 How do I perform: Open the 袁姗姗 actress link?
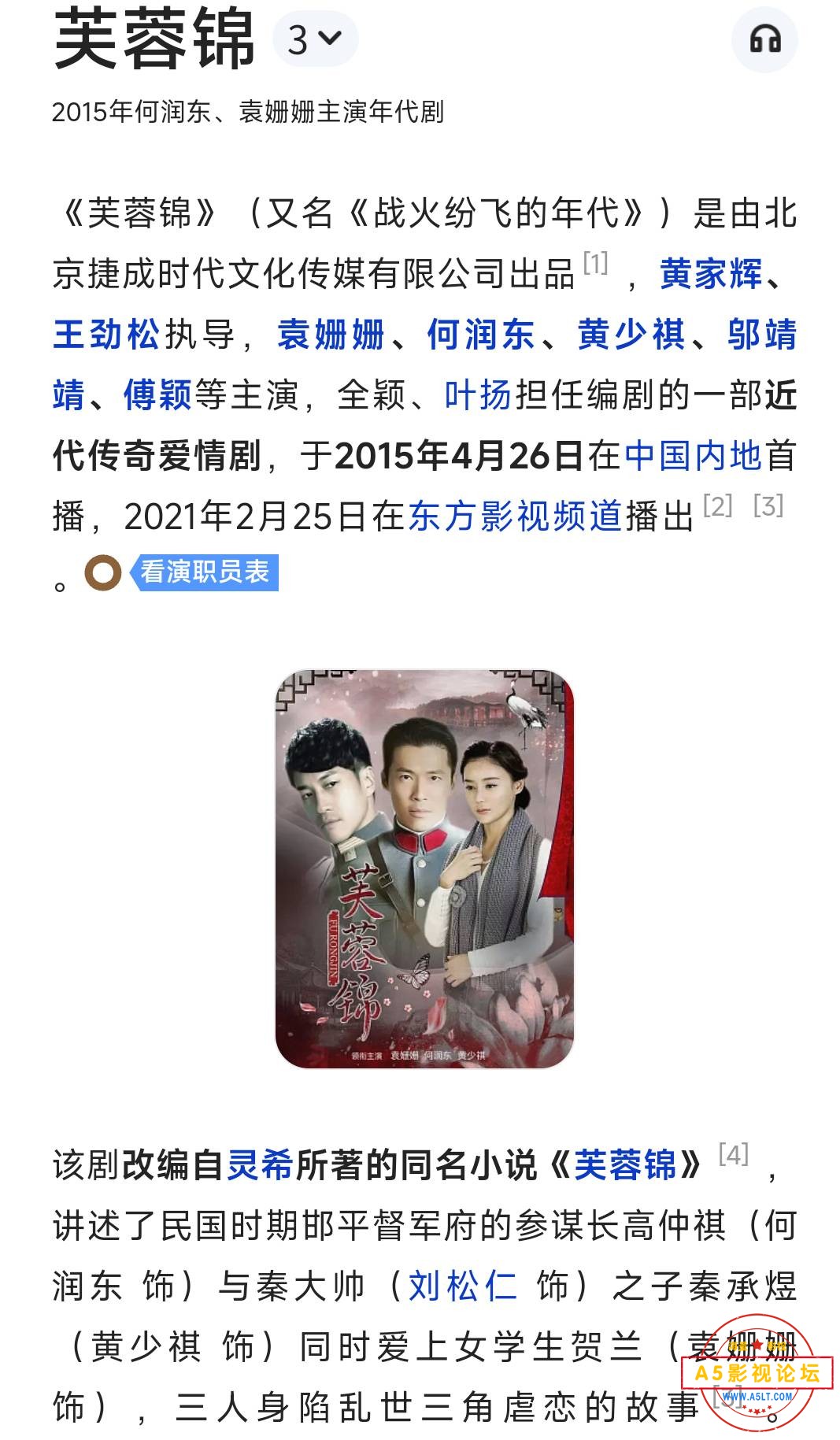pyautogui.click(x=331, y=335)
